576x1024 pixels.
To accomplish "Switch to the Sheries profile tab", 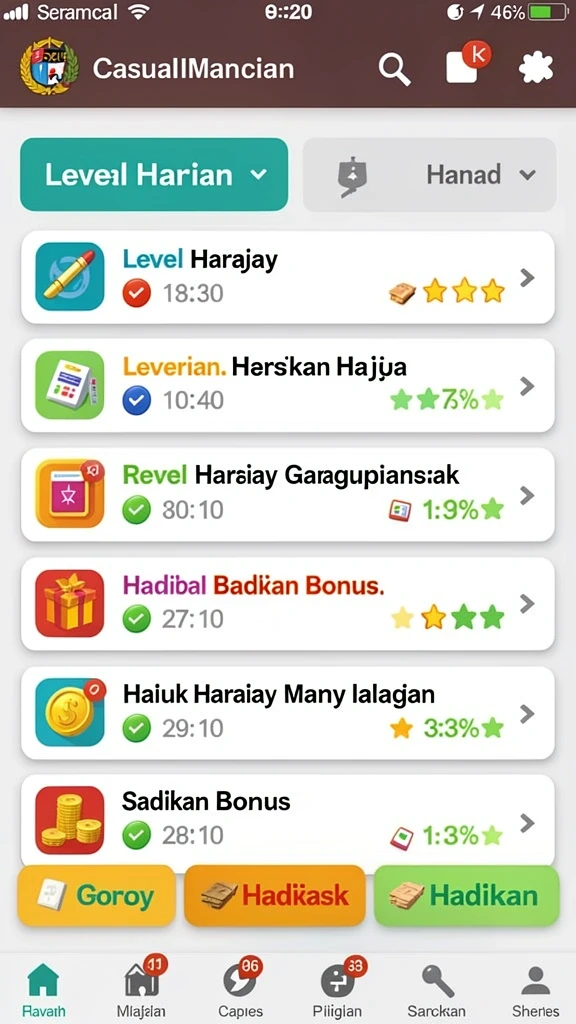I will coord(536,989).
